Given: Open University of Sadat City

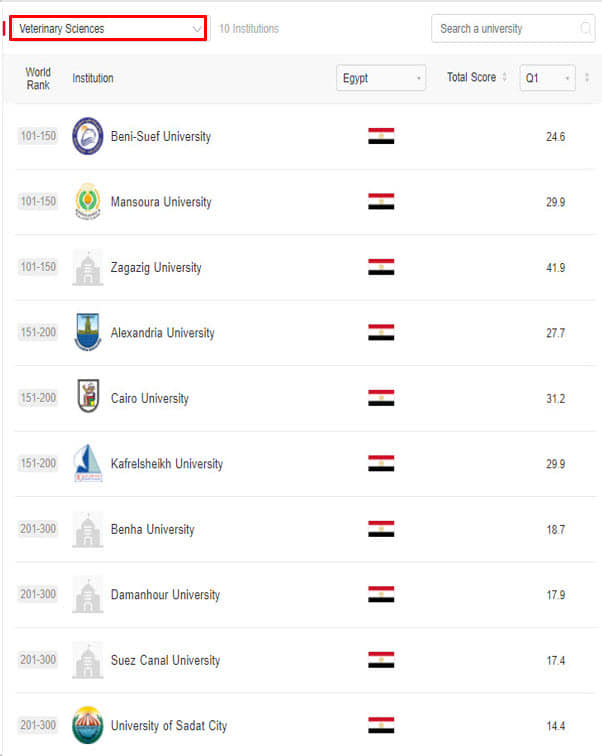Looking at the screenshot, I should point(168,726).
